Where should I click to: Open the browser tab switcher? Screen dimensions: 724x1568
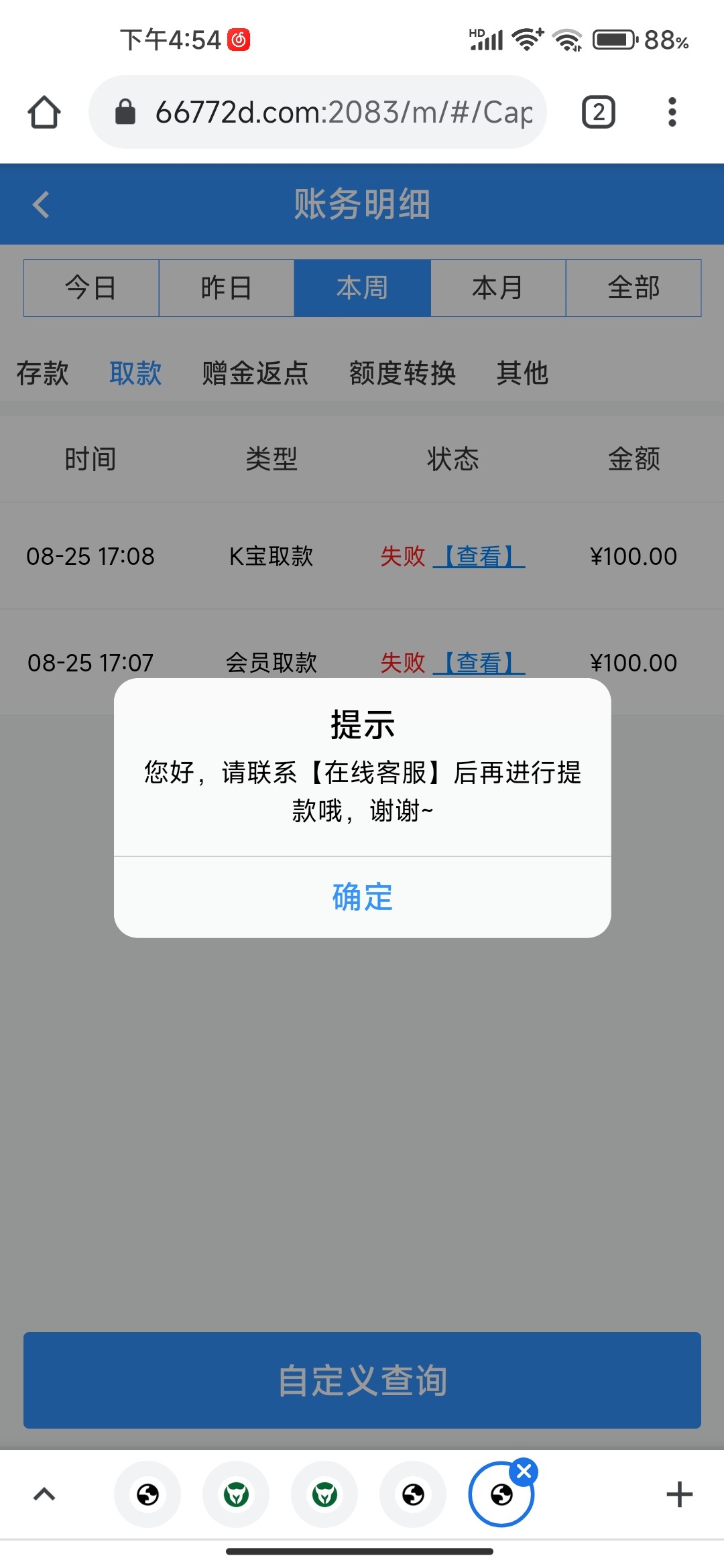coord(598,112)
